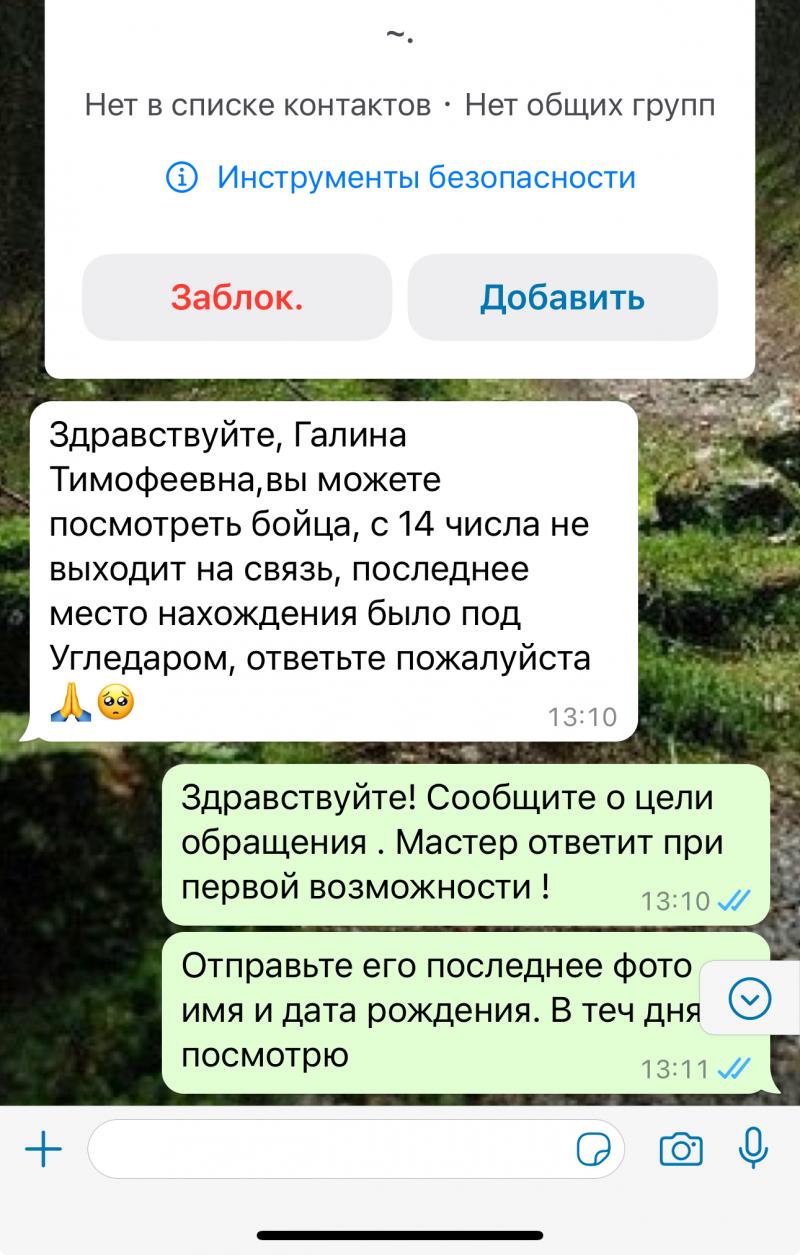Add sender to contacts via Добавить

click(x=562, y=298)
